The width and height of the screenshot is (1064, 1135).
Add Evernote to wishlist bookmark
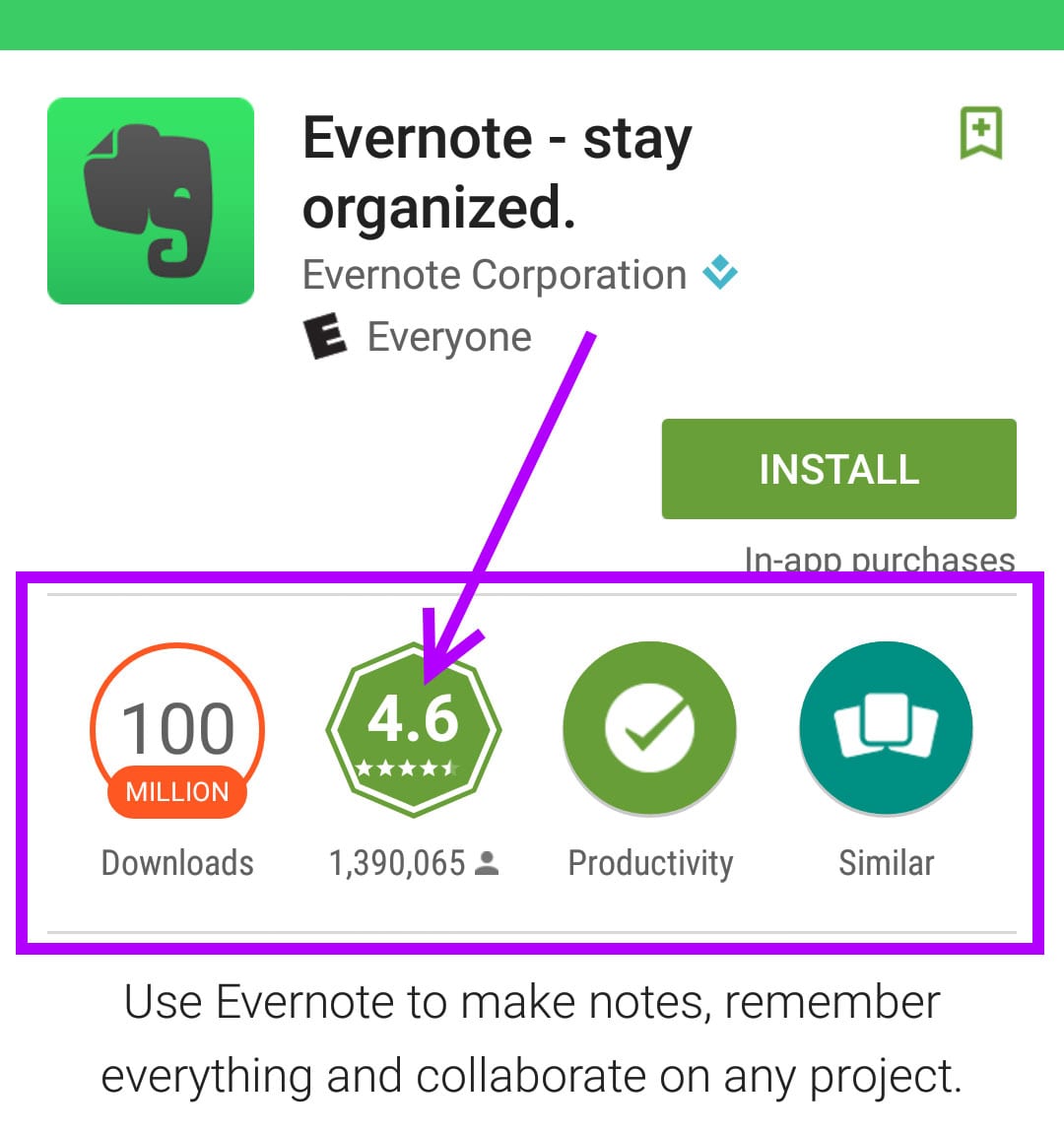(980, 133)
